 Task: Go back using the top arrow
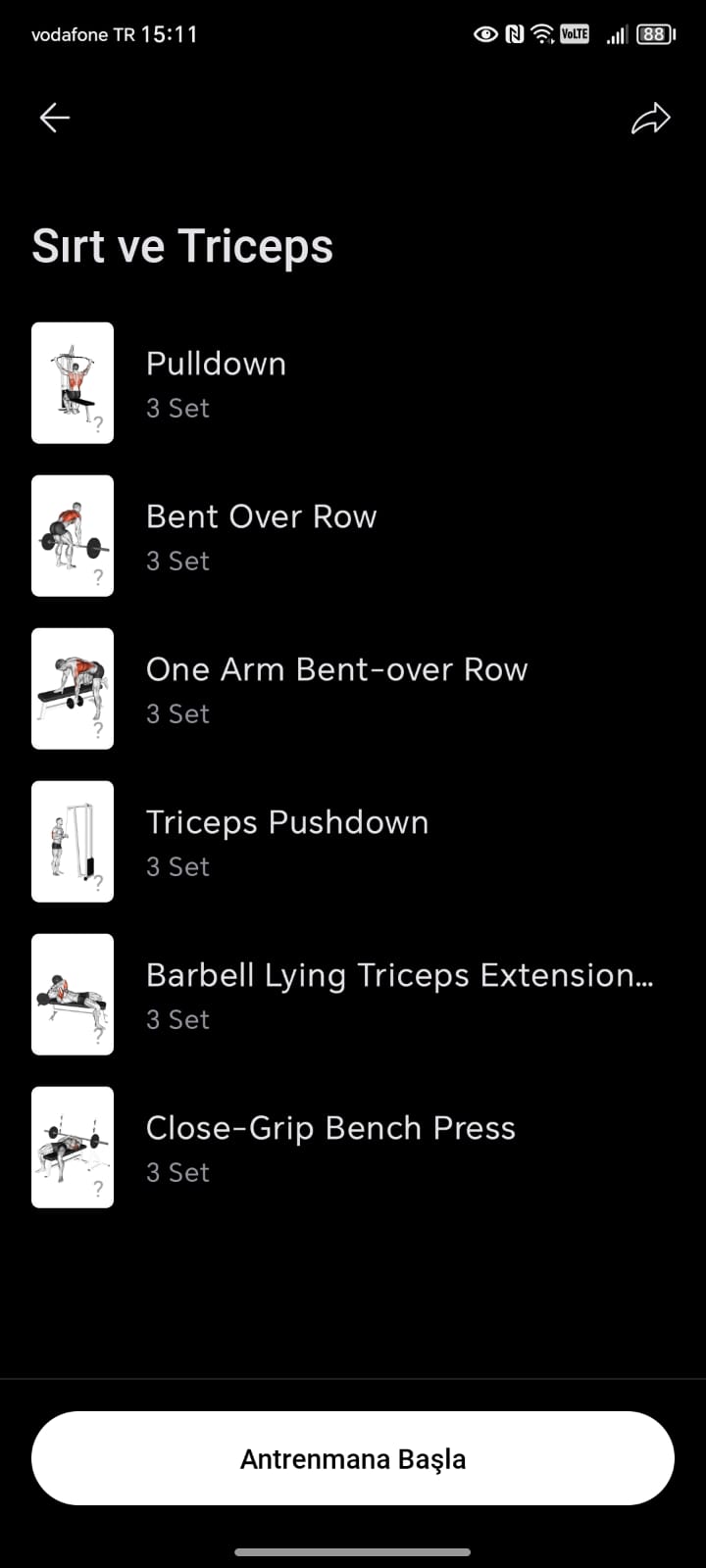point(55,119)
